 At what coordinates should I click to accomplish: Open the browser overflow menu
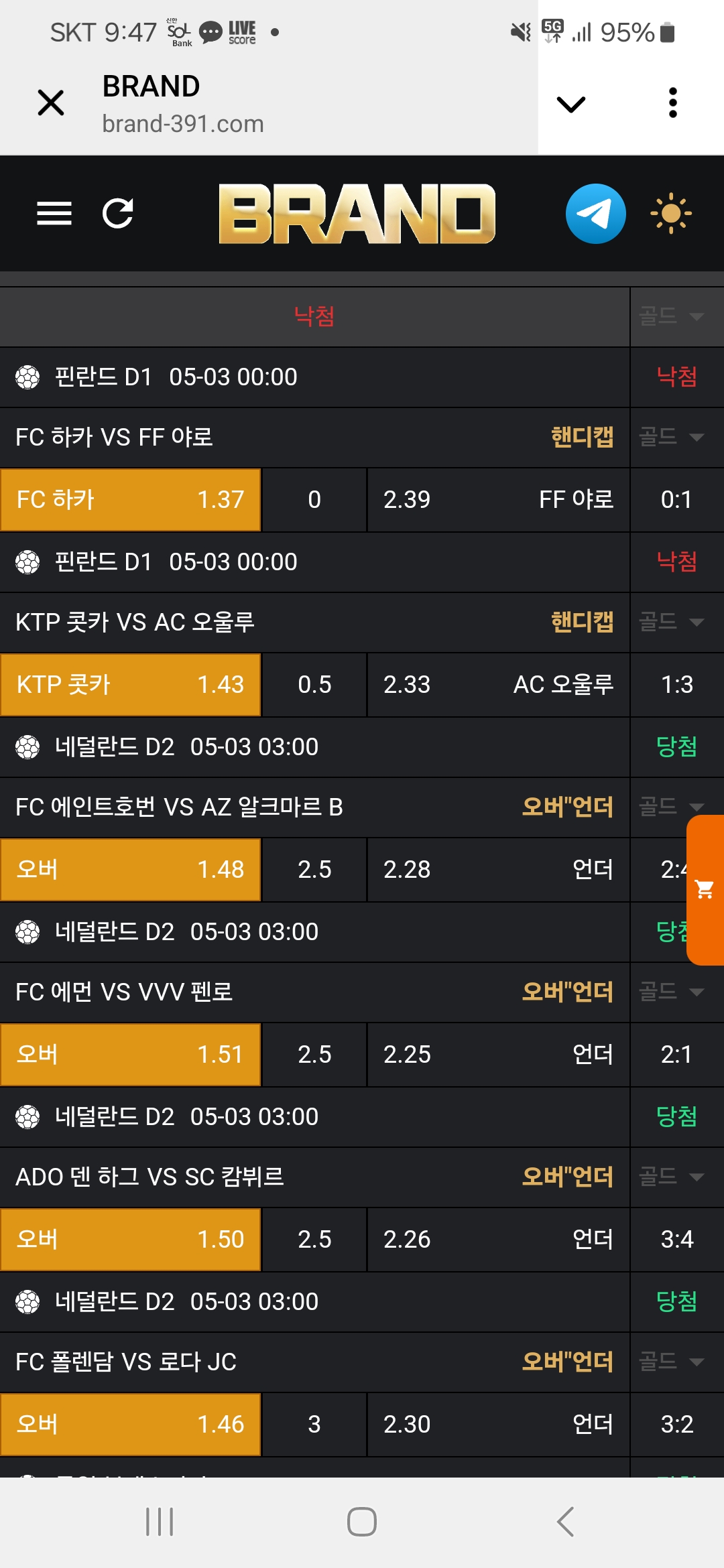click(x=673, y=103)
